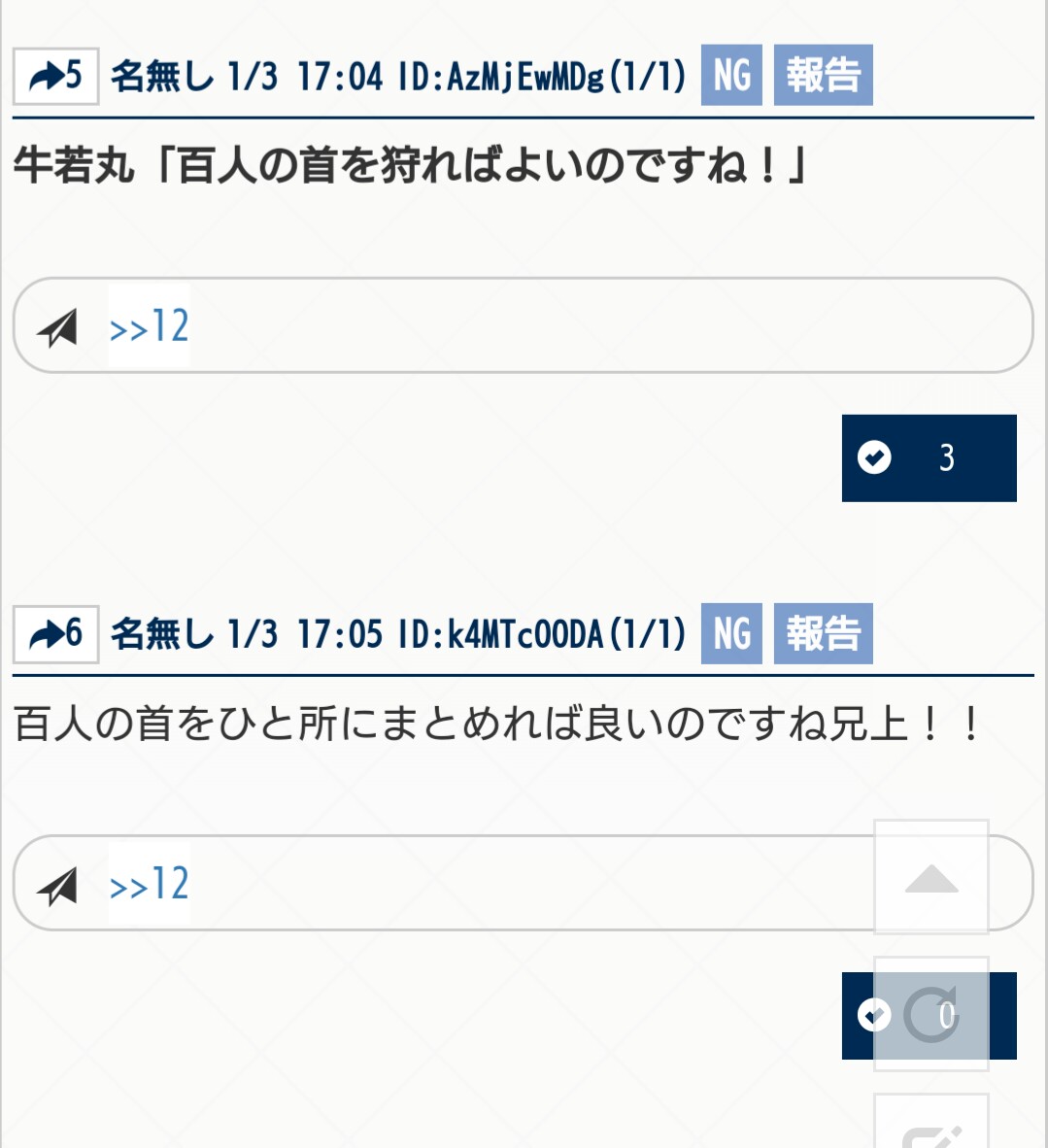Viewport: 1048px width, 1148px height.
Task: Upvote the 牛若丸 post with 3 votes
Action: pyautogui.click(x=929, y=457)
